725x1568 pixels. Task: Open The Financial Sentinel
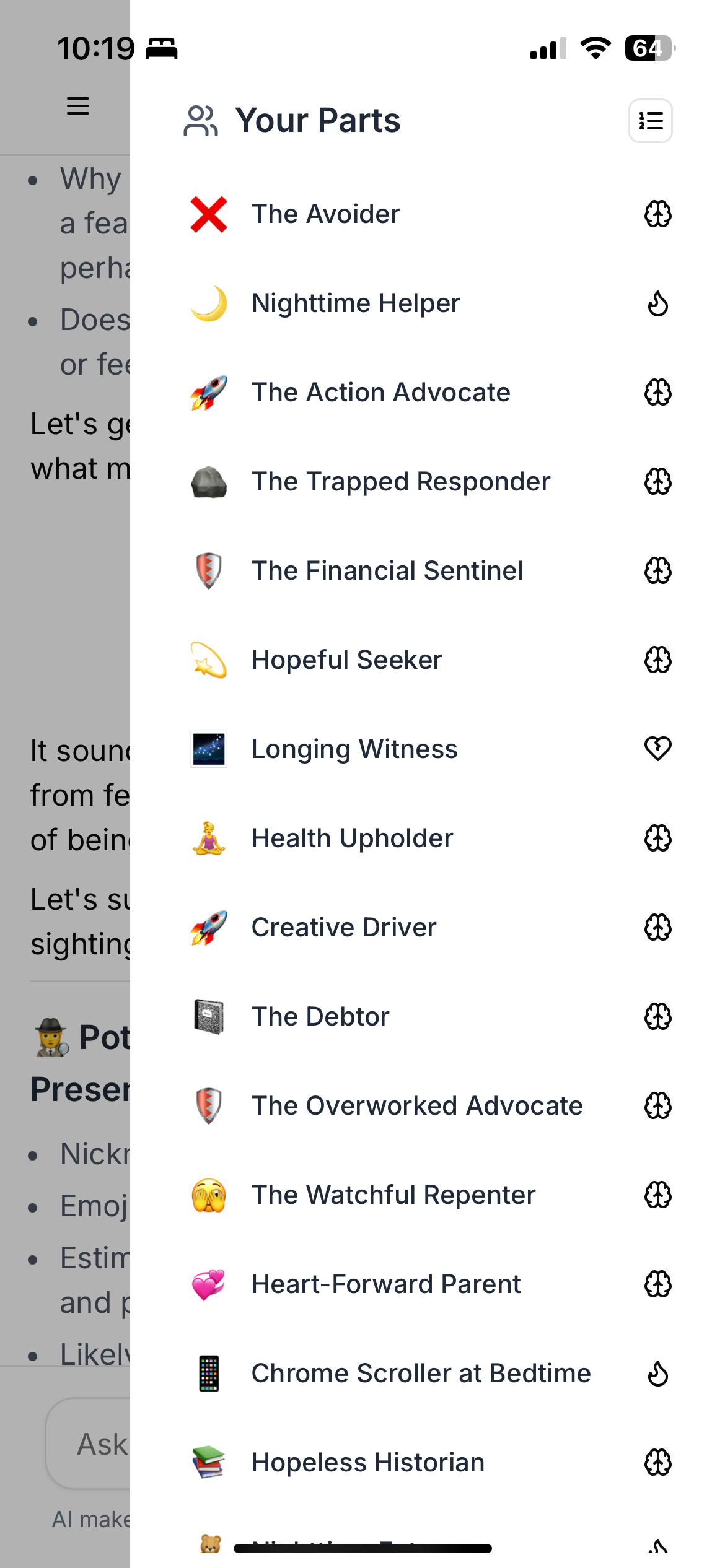(x=431, y=571)
